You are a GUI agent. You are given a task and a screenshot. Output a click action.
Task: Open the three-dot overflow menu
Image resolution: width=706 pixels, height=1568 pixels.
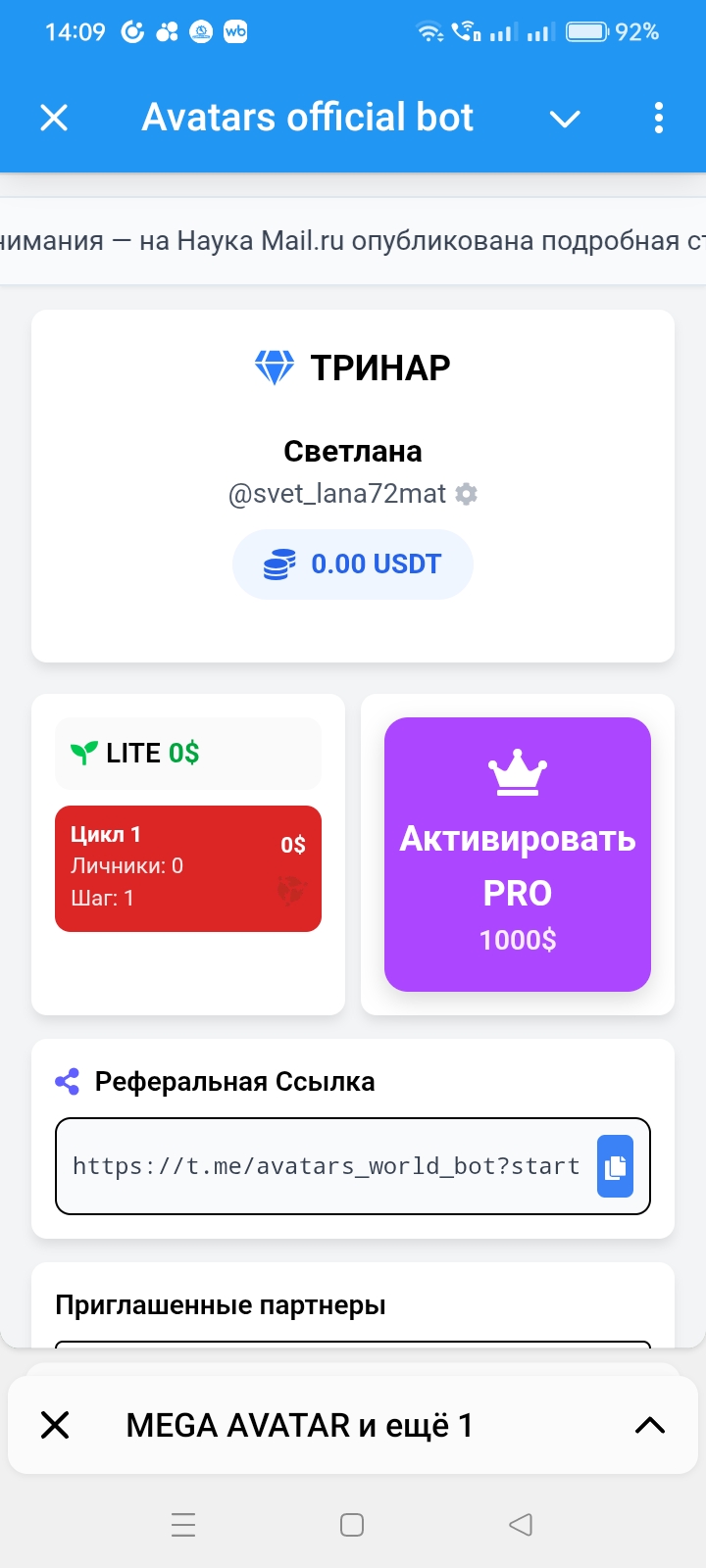(658, 119)
